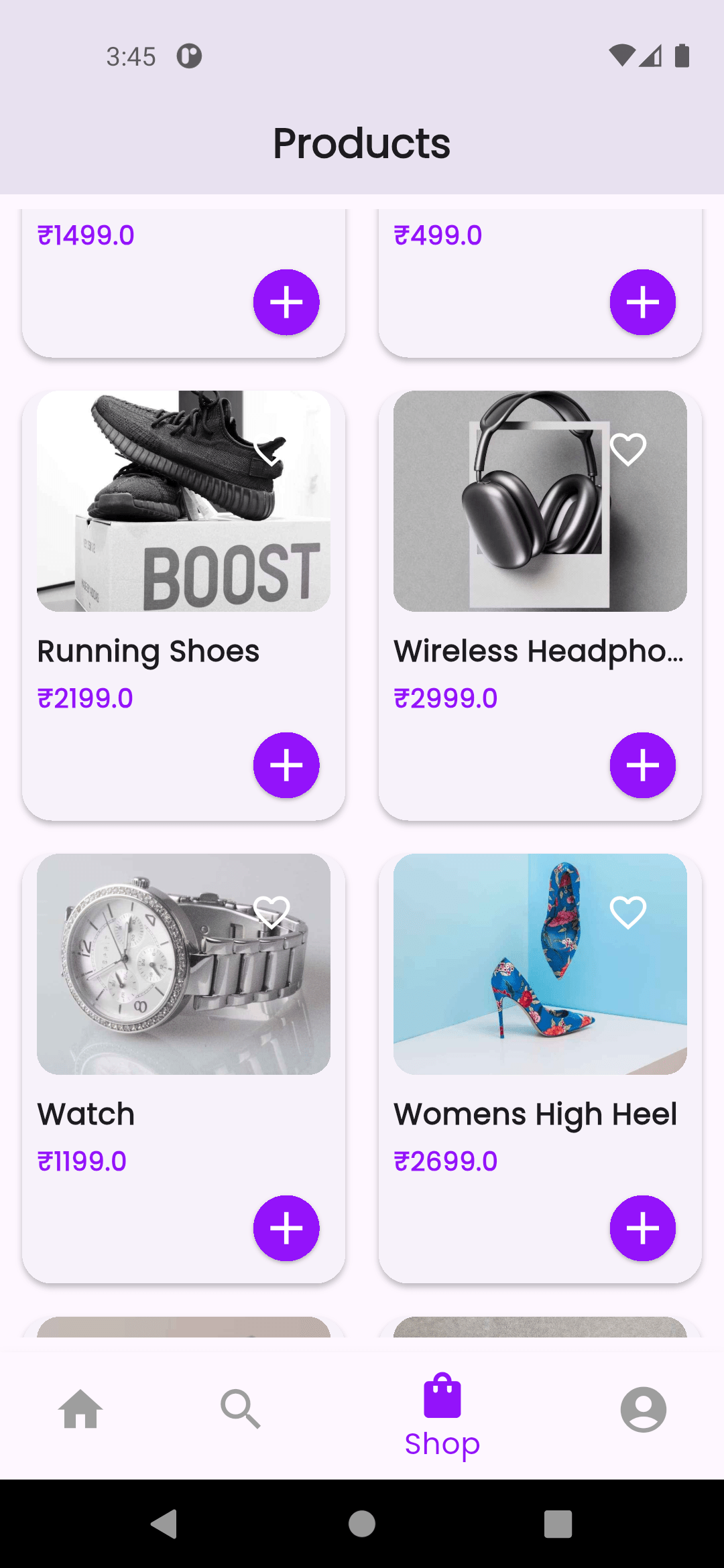Image resolution: width=724 pixels, height=1568 pixels.
Task: Add the ₹499.0 product to cart
Action: tap(642, 302)
